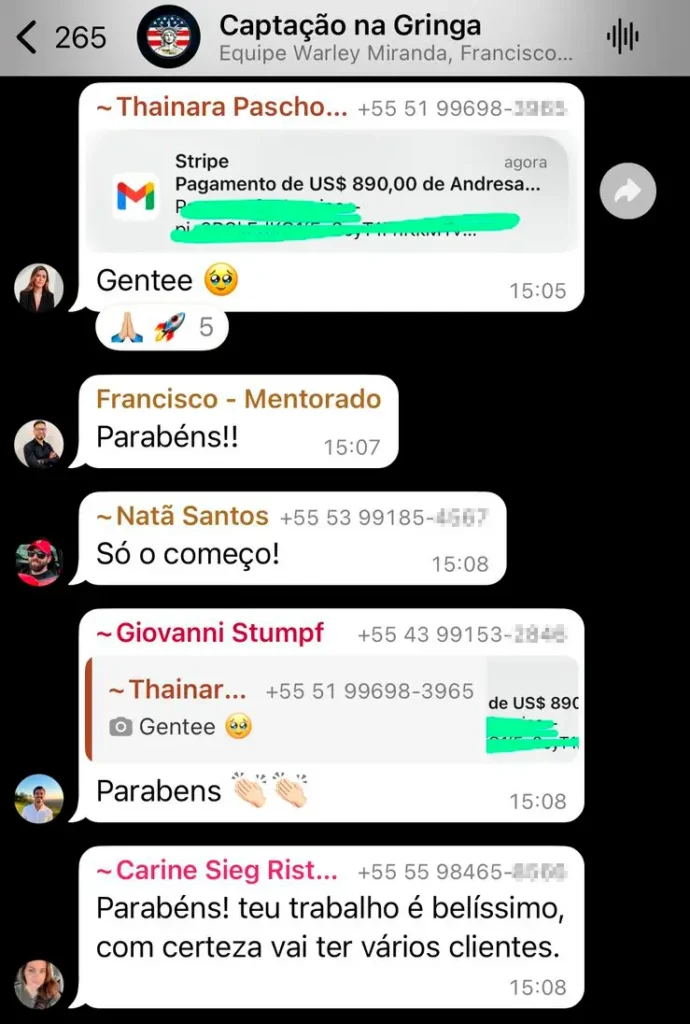The image size is (690, 1024).
Task: Open Carine Sieg's profile avatar
Action: click(x=39, y=984)
